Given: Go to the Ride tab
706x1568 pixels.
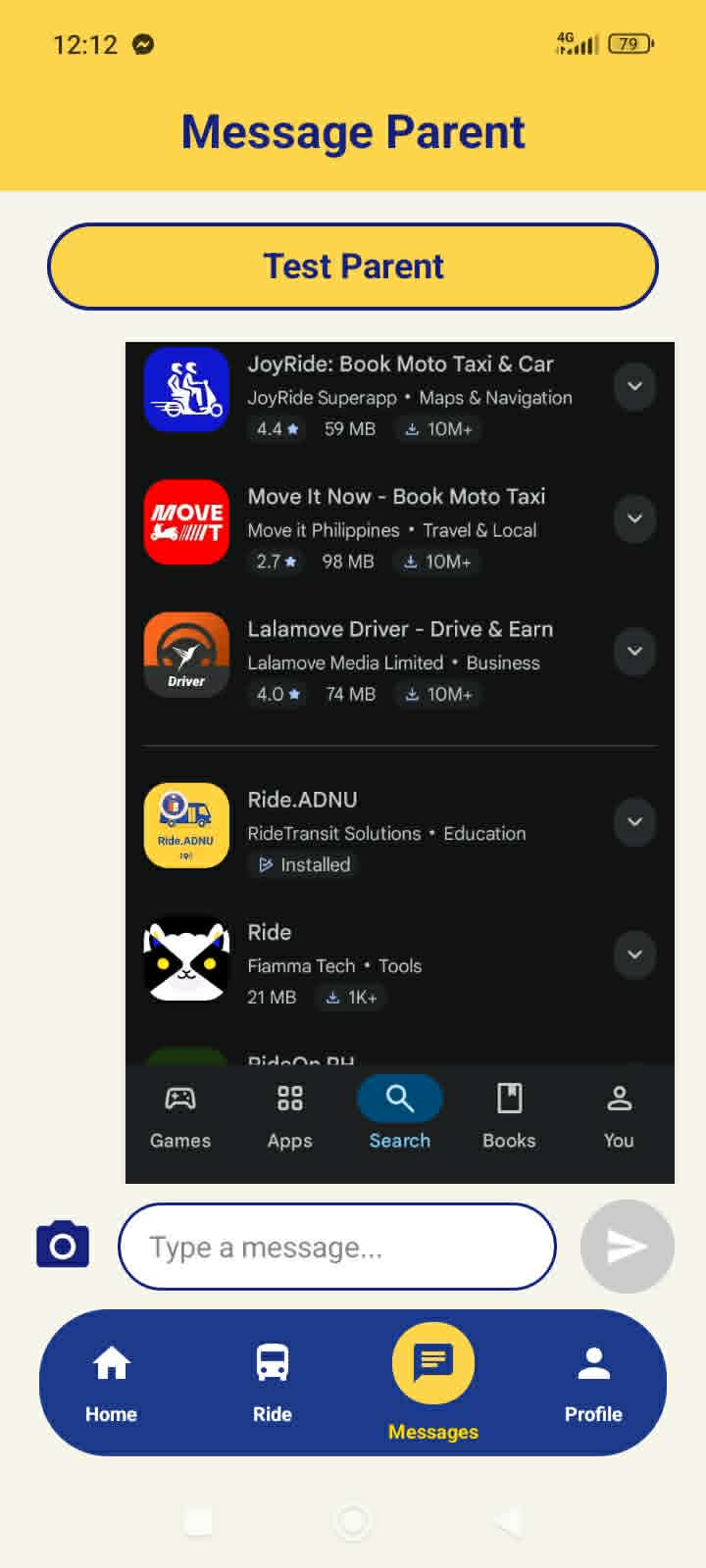Looking at the screenshot, I should pyautogui.click(x=272, y=1383).
